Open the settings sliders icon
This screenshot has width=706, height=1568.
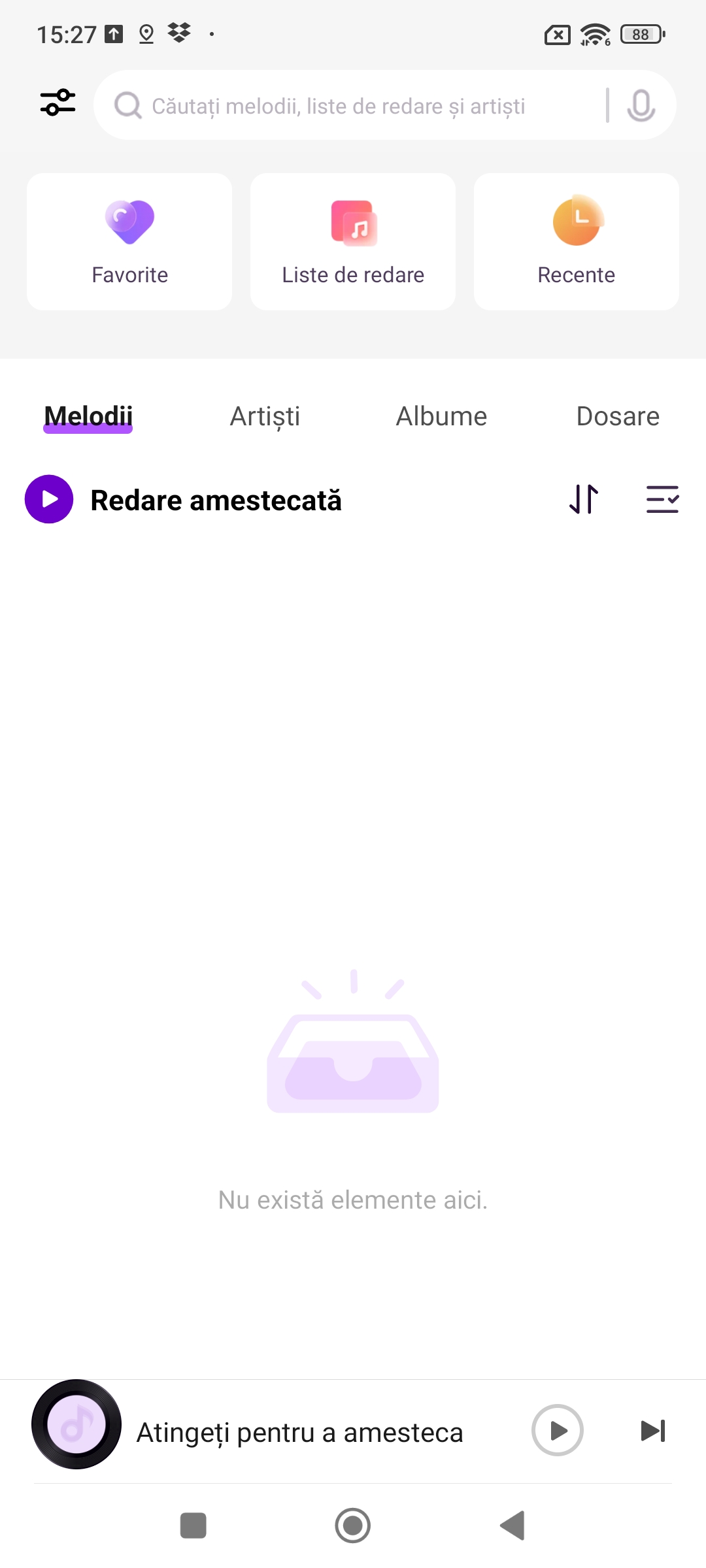point(58,103)
